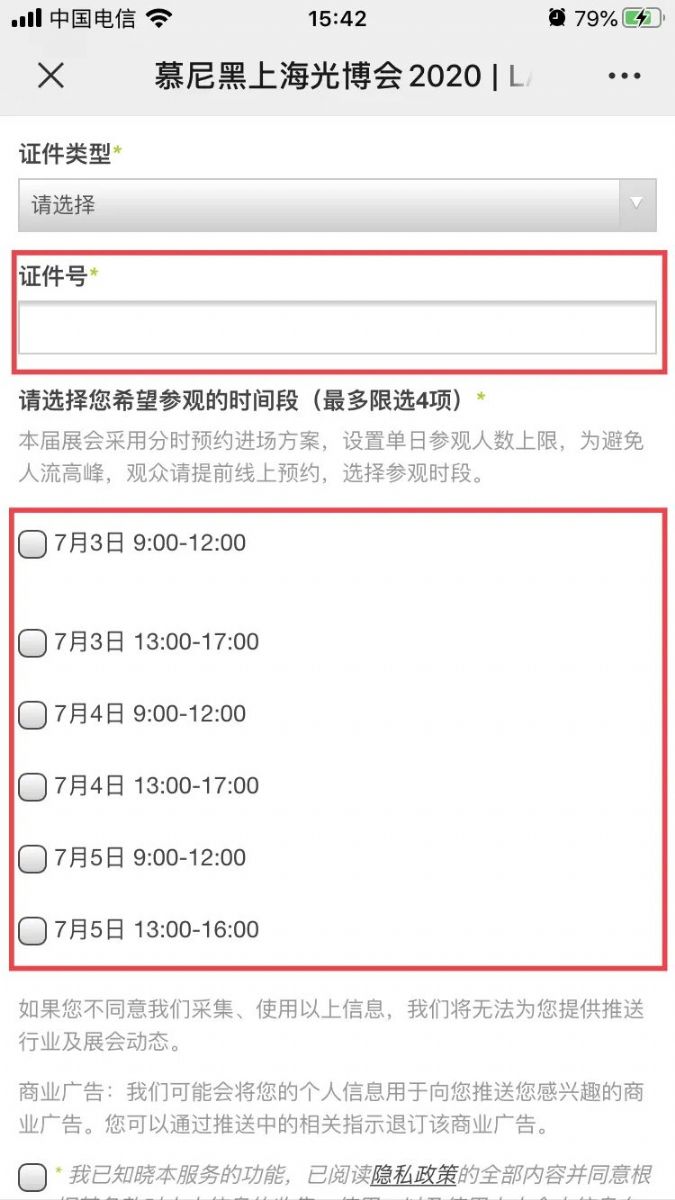Open the three-dot more options menu
Viewport: 675px width, 1200px height.
pyautogui.click(x=623, y=76)
